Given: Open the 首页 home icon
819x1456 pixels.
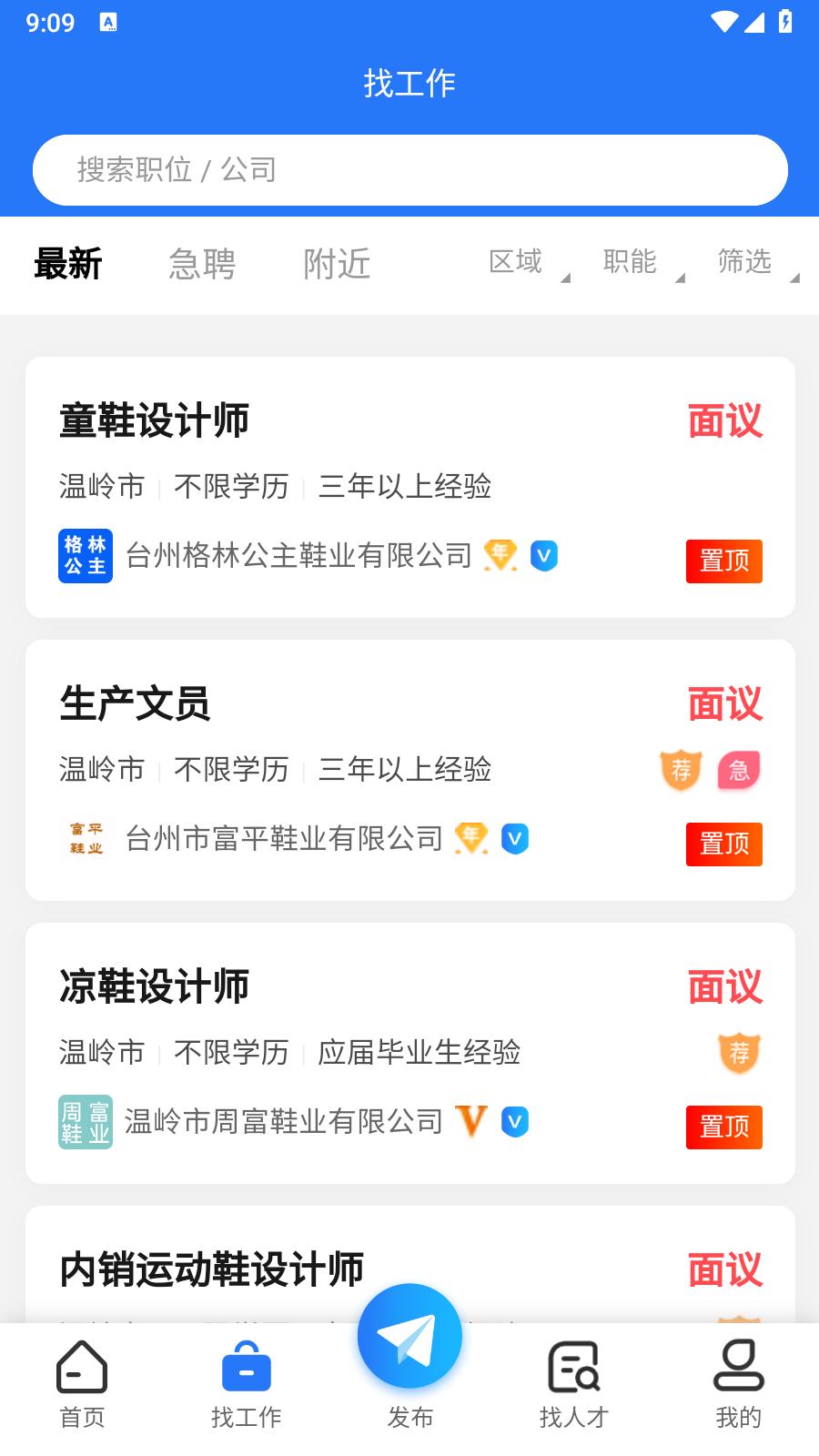Looking at the screenshot, I should pos(82,1368).
